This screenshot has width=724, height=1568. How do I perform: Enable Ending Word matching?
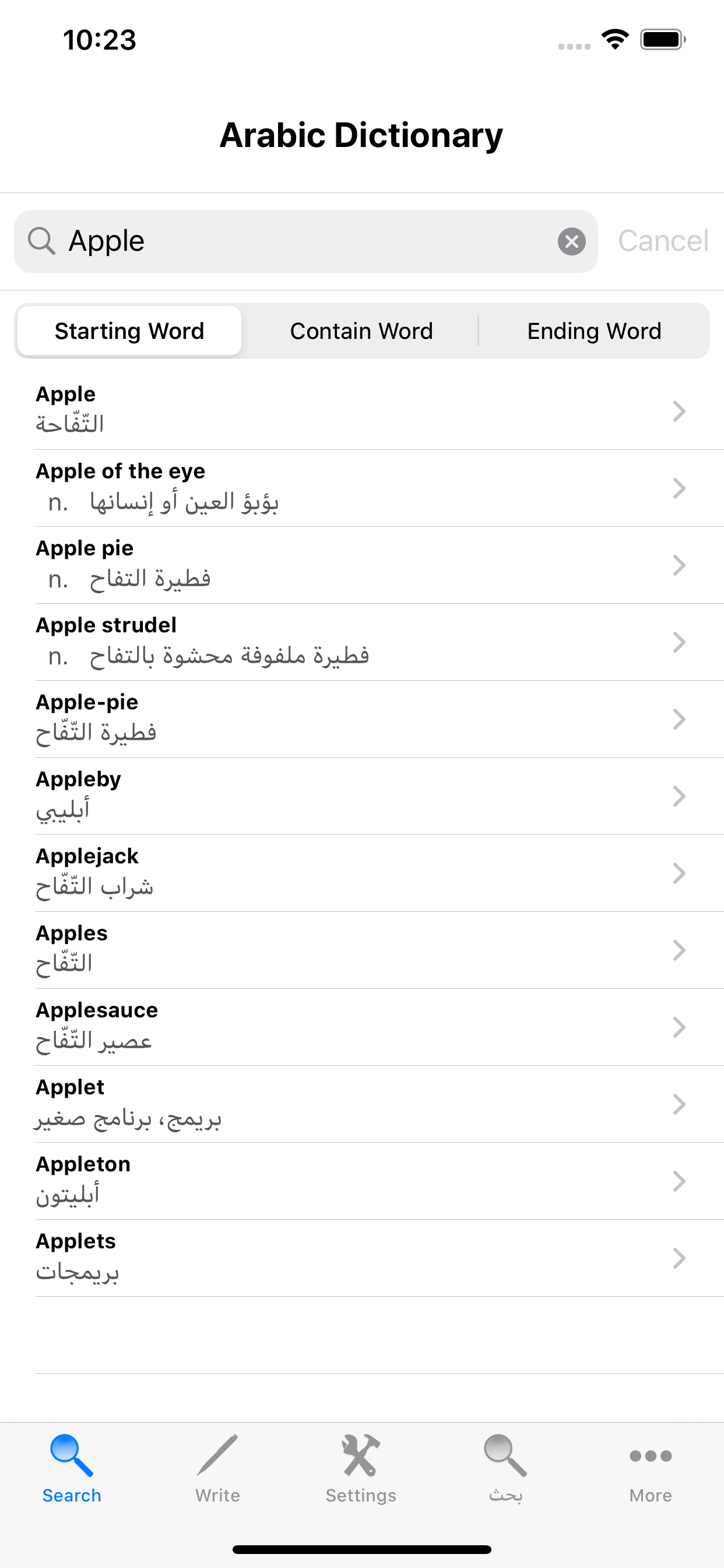(x=595, y=331)
